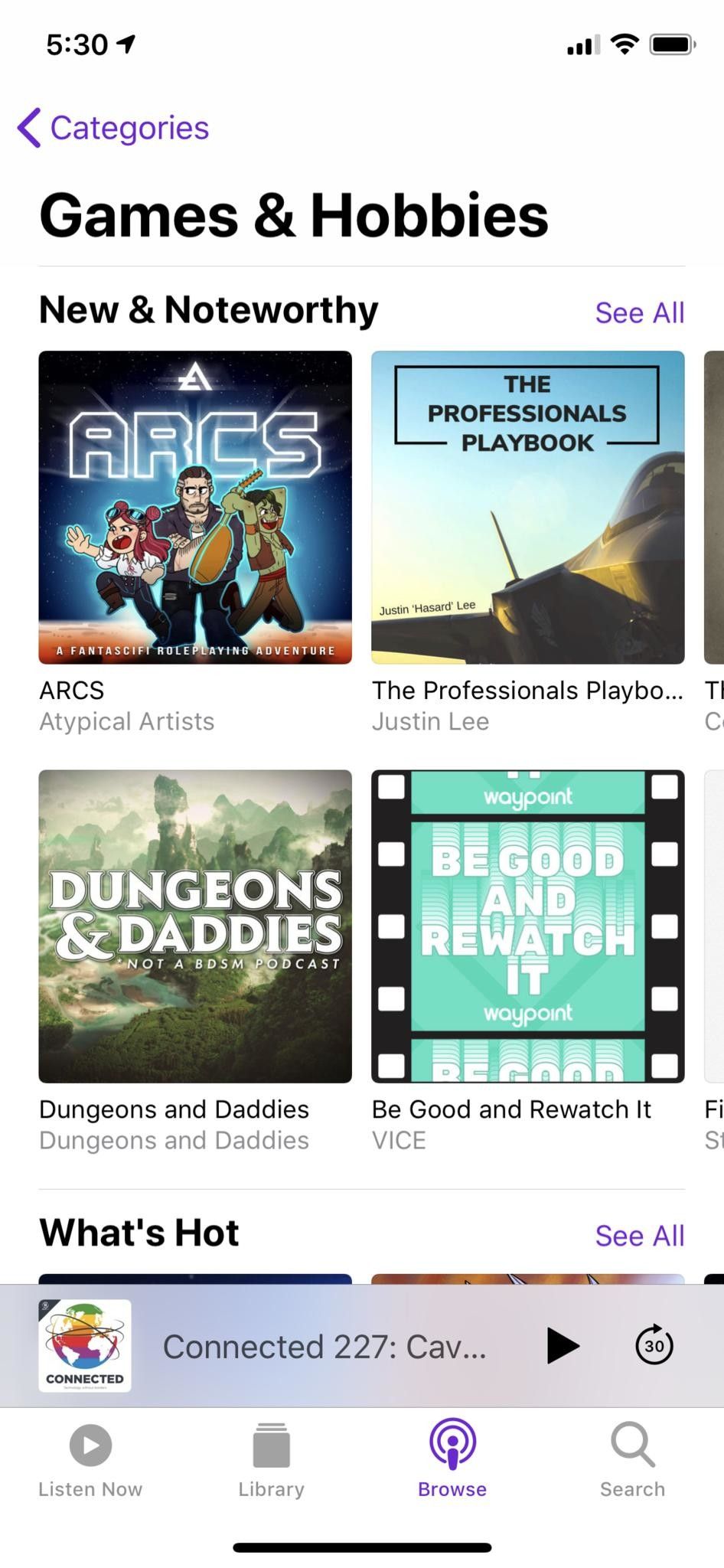Open The Professionals Playbook podcast
This screenshot has width=724, height=1568.
click(527, 507)
